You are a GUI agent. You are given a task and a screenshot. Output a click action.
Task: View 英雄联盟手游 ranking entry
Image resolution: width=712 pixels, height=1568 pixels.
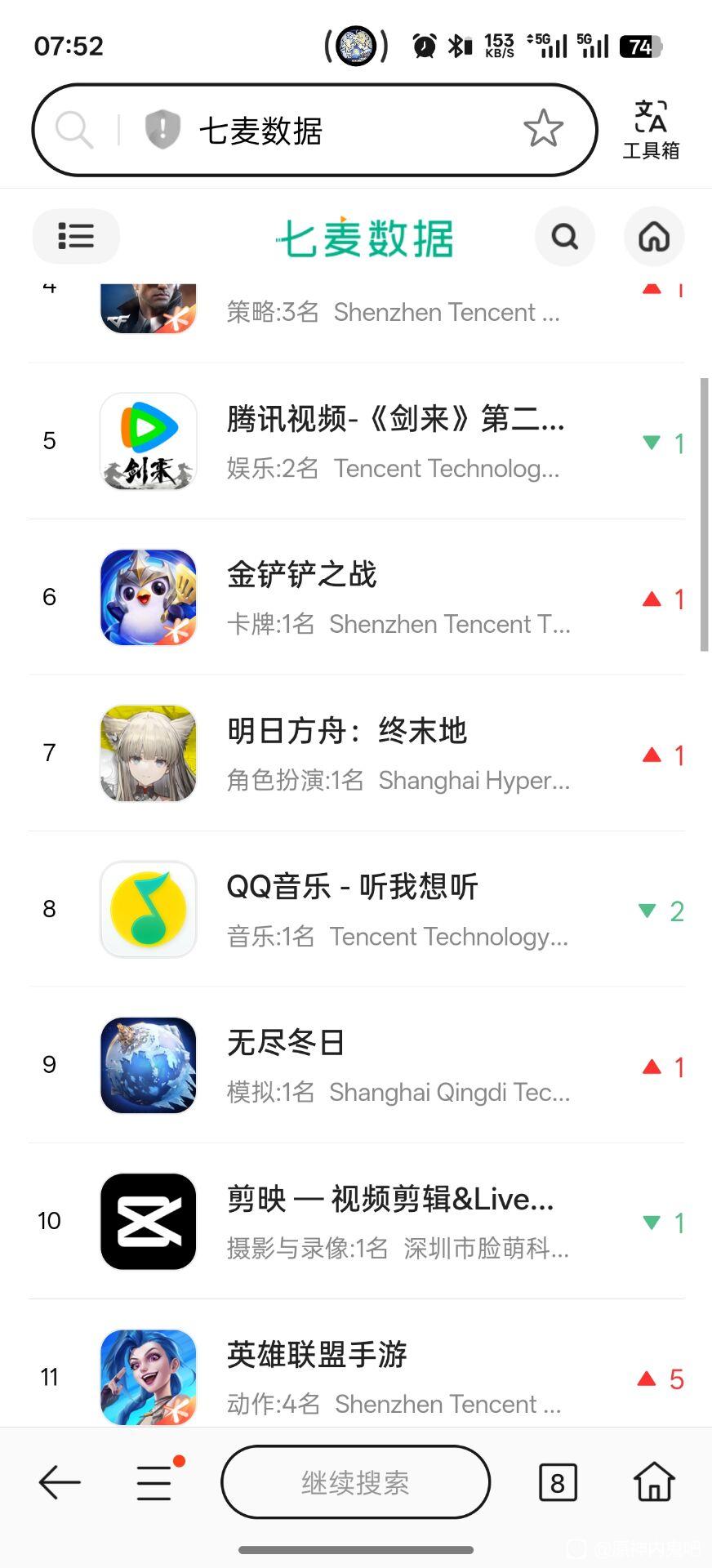[x=396, y=1377]
